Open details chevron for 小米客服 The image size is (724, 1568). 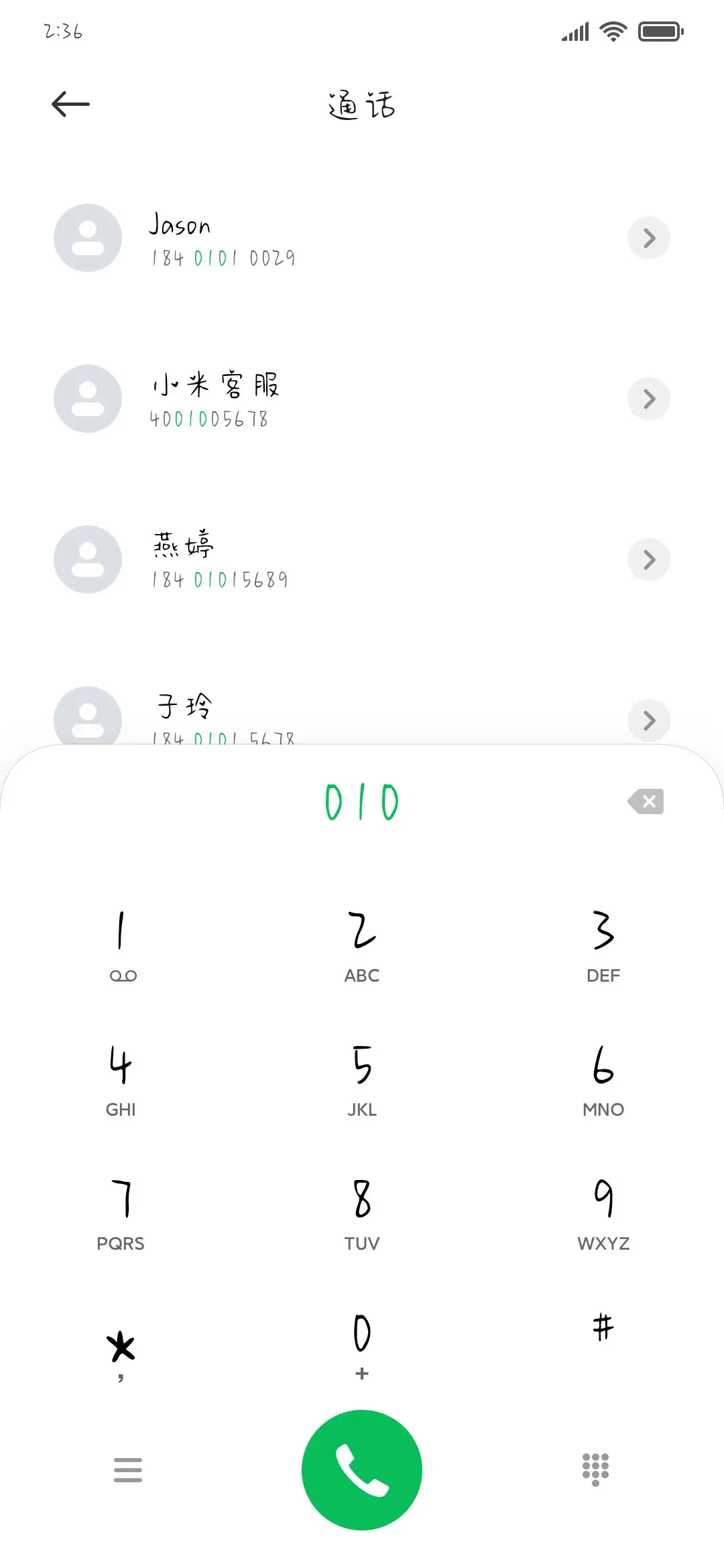tap(648, 399)
